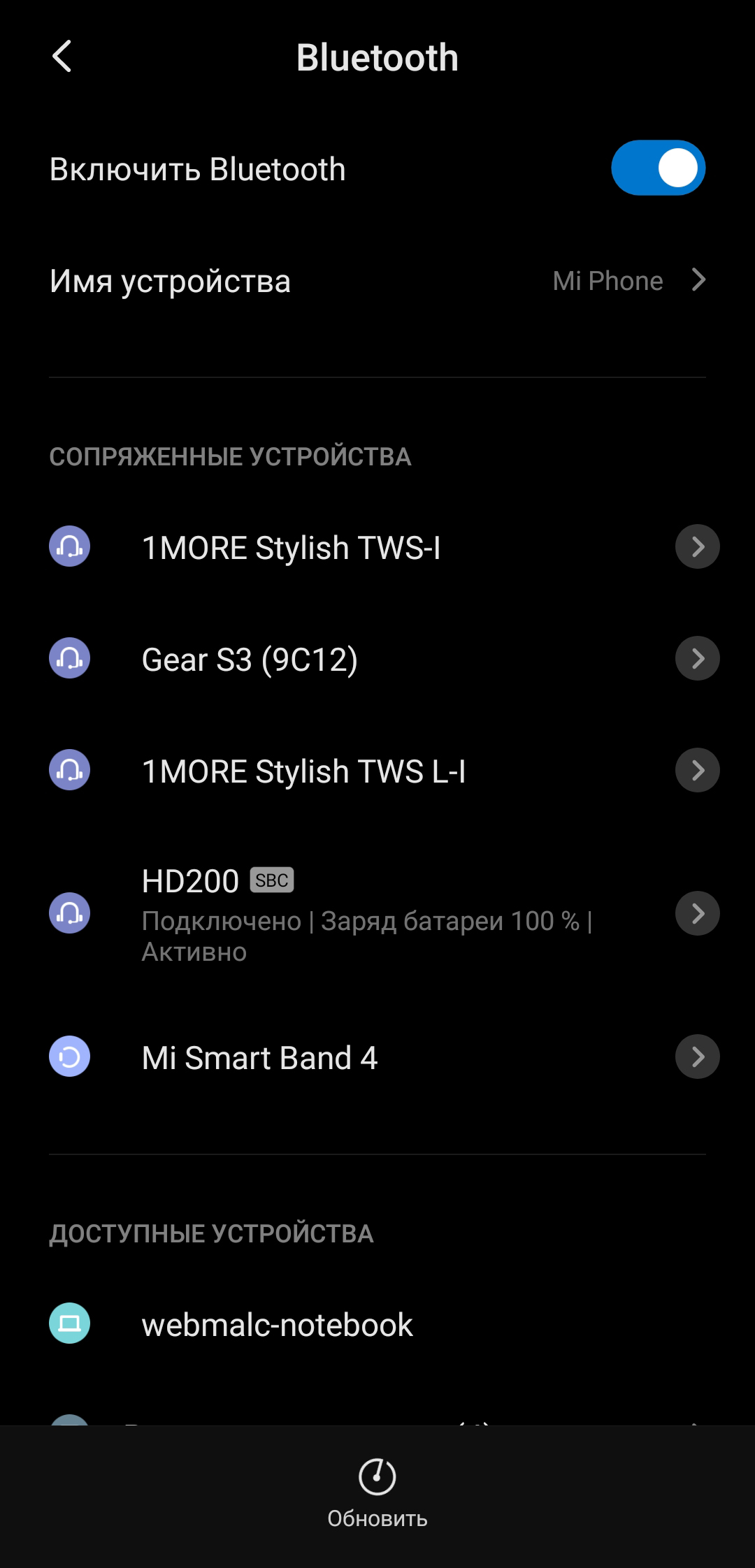
Task: Open the device name setting
Action: pyautogui.click(x=377, y=281)
